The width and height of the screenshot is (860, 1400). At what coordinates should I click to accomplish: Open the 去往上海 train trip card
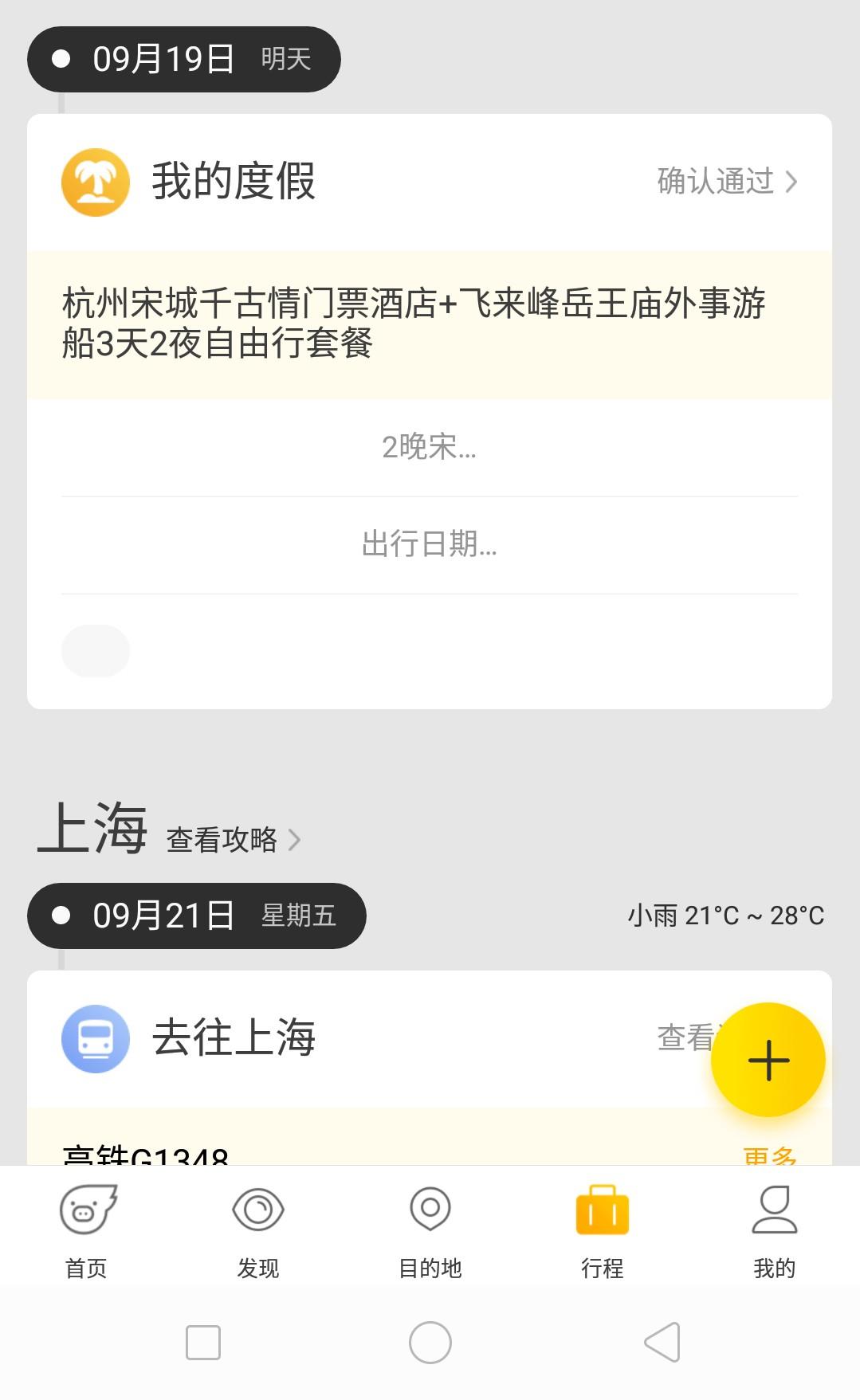(234, 1038)
